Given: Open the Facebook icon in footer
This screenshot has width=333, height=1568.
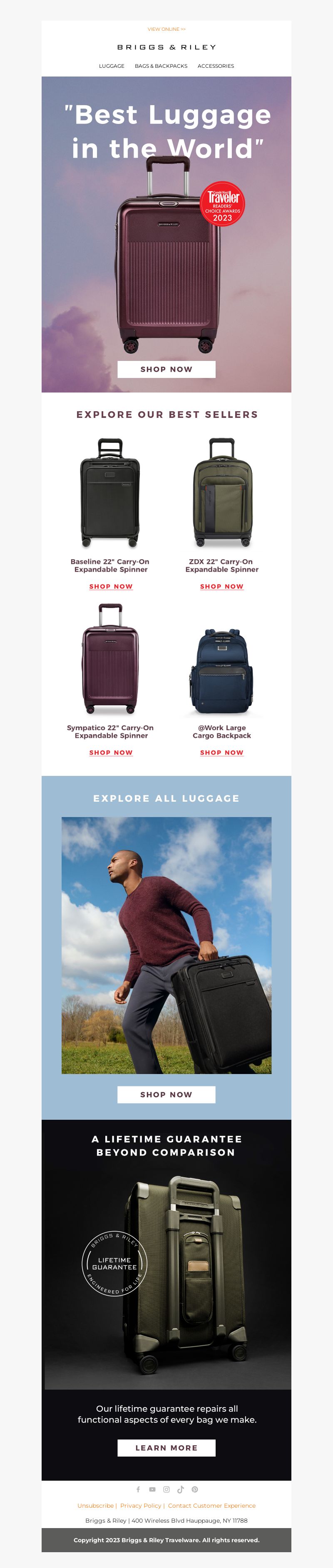Looking at the screenshot, I should click(x=139, y=1489).
